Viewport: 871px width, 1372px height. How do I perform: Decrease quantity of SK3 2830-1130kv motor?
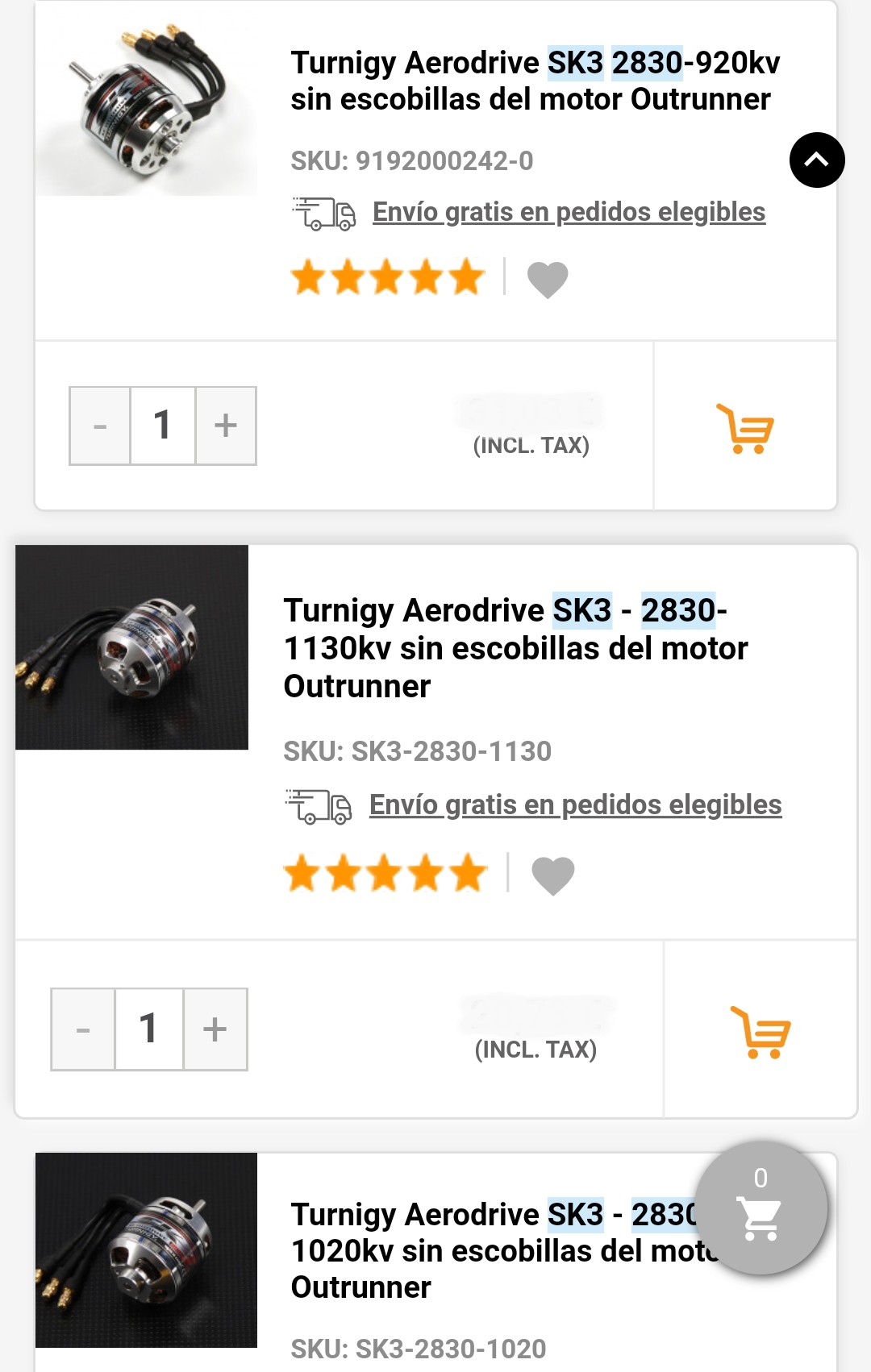(x=83, y=1029)
